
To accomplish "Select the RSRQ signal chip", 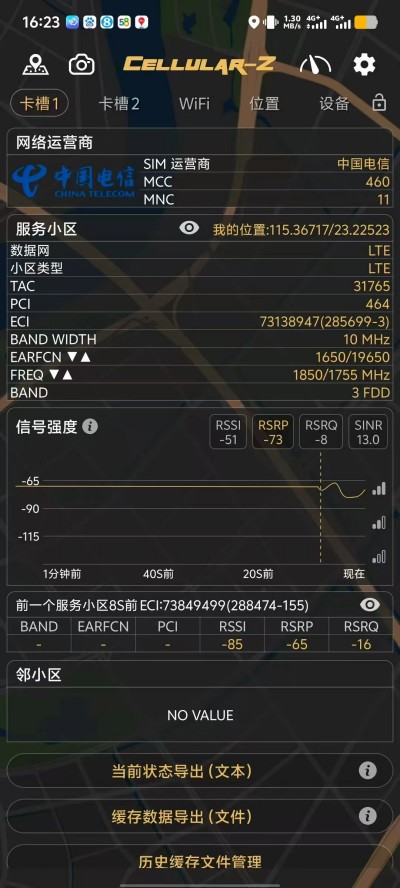I will point(321,432).
